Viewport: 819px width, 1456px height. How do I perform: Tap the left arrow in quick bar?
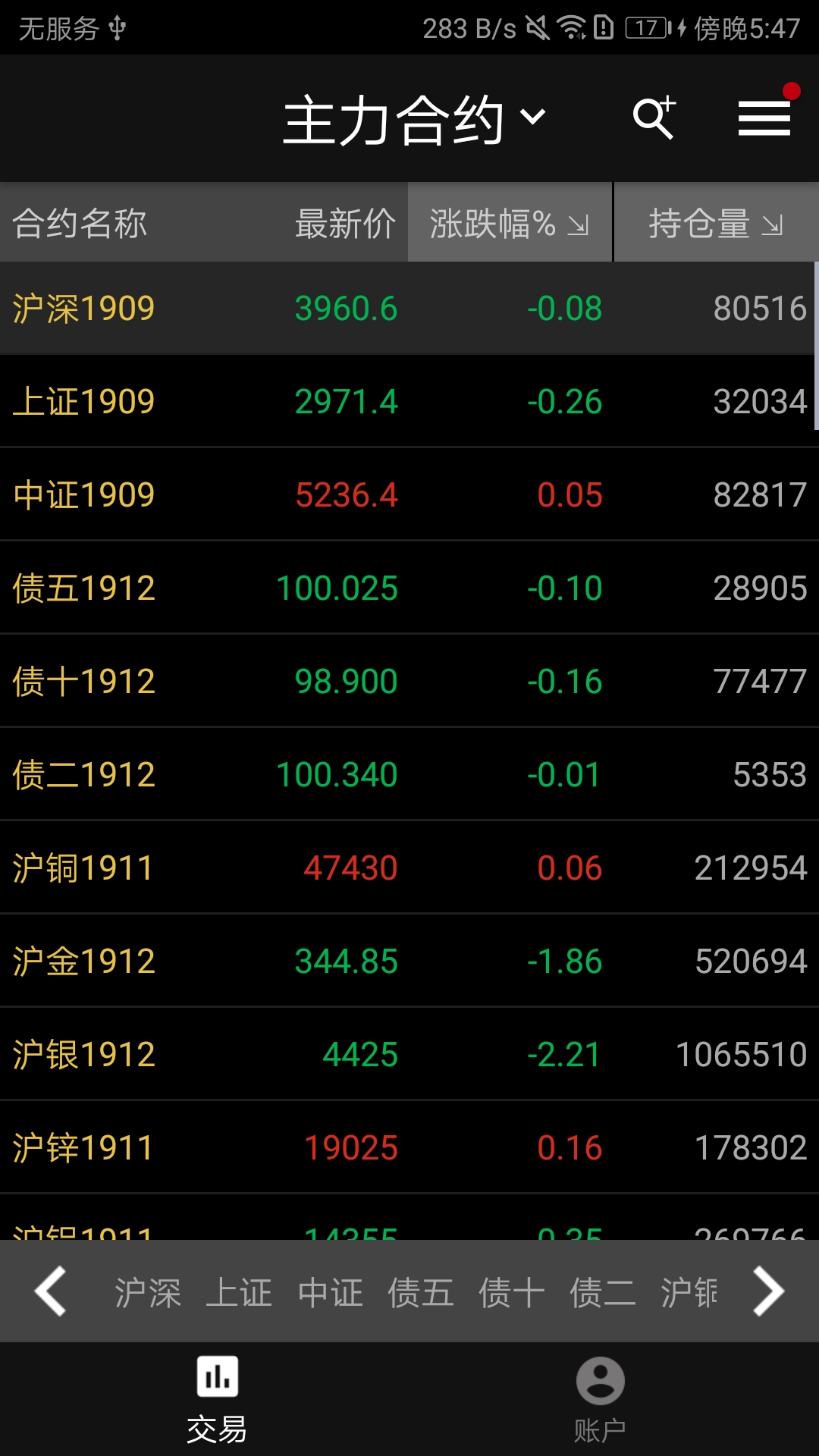tap(51, 1291)
